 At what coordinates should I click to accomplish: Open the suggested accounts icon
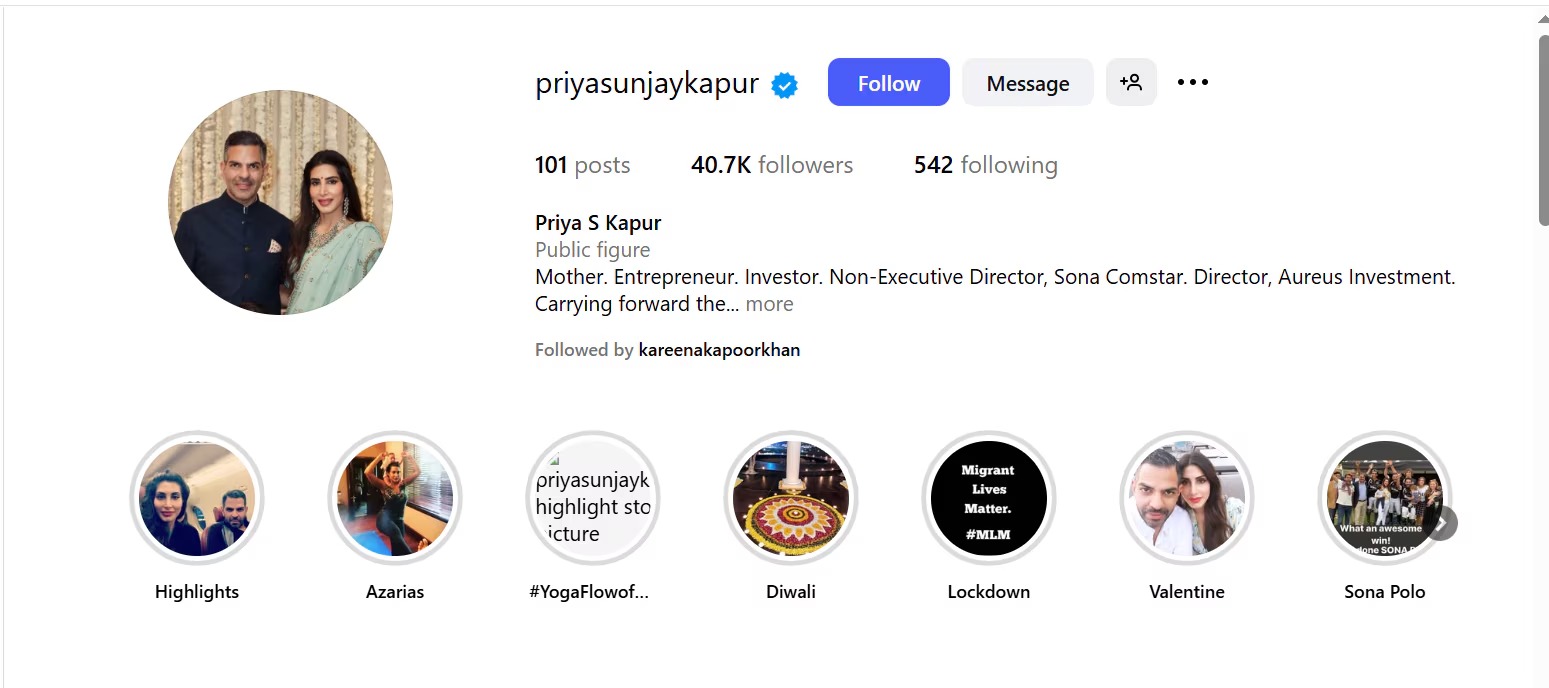[x=1131, y=83]
